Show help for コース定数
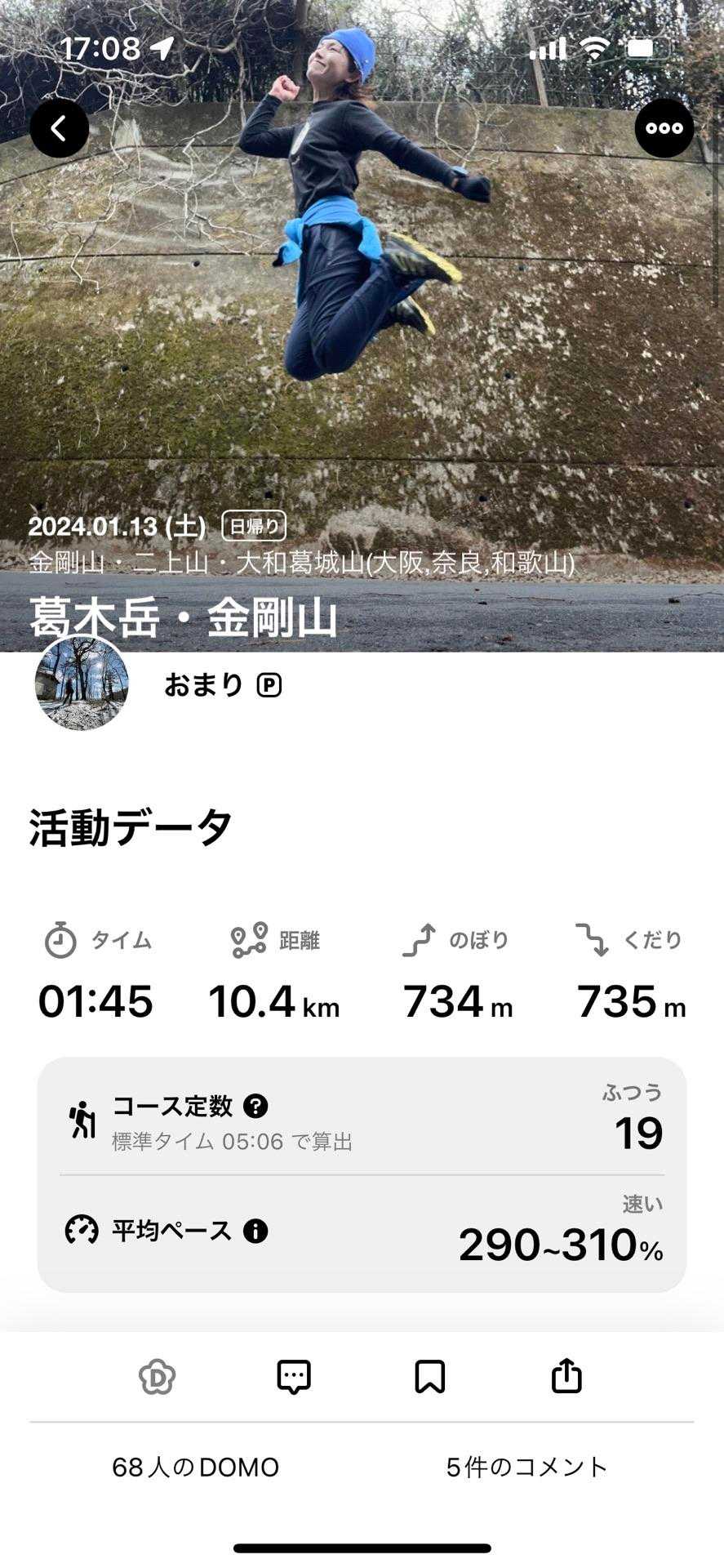 255,1106
